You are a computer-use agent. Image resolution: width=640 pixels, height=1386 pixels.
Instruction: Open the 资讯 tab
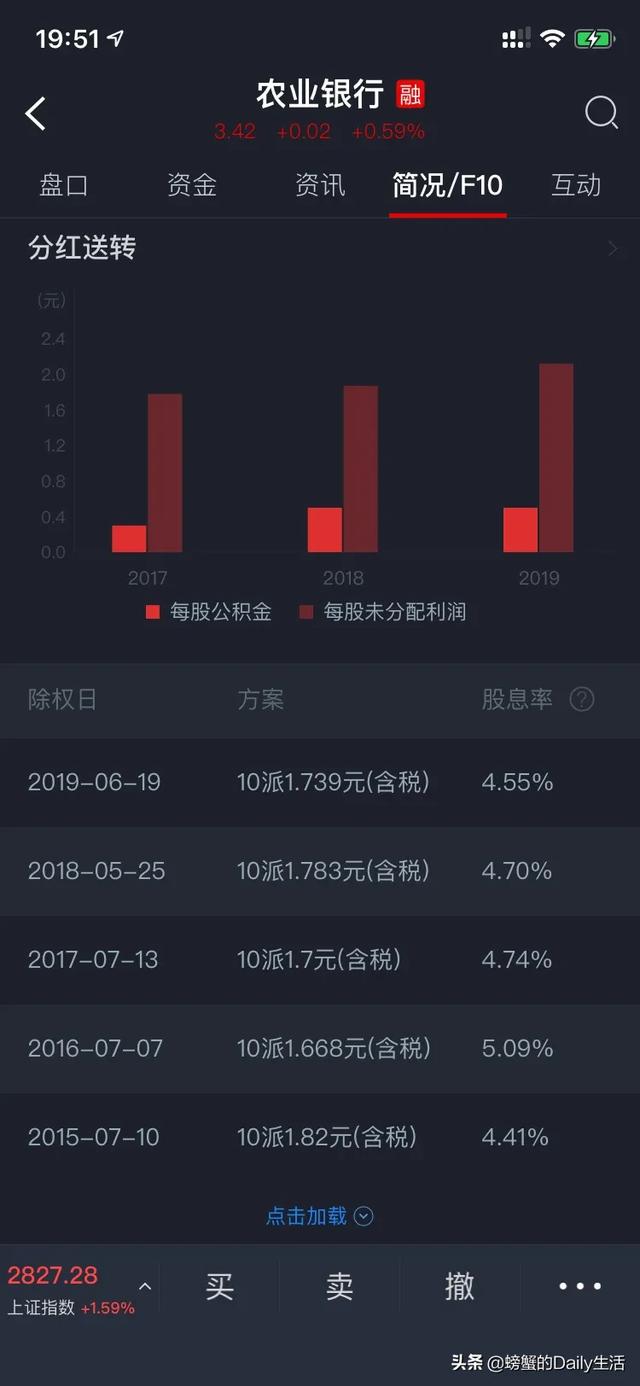coord(320,185)
